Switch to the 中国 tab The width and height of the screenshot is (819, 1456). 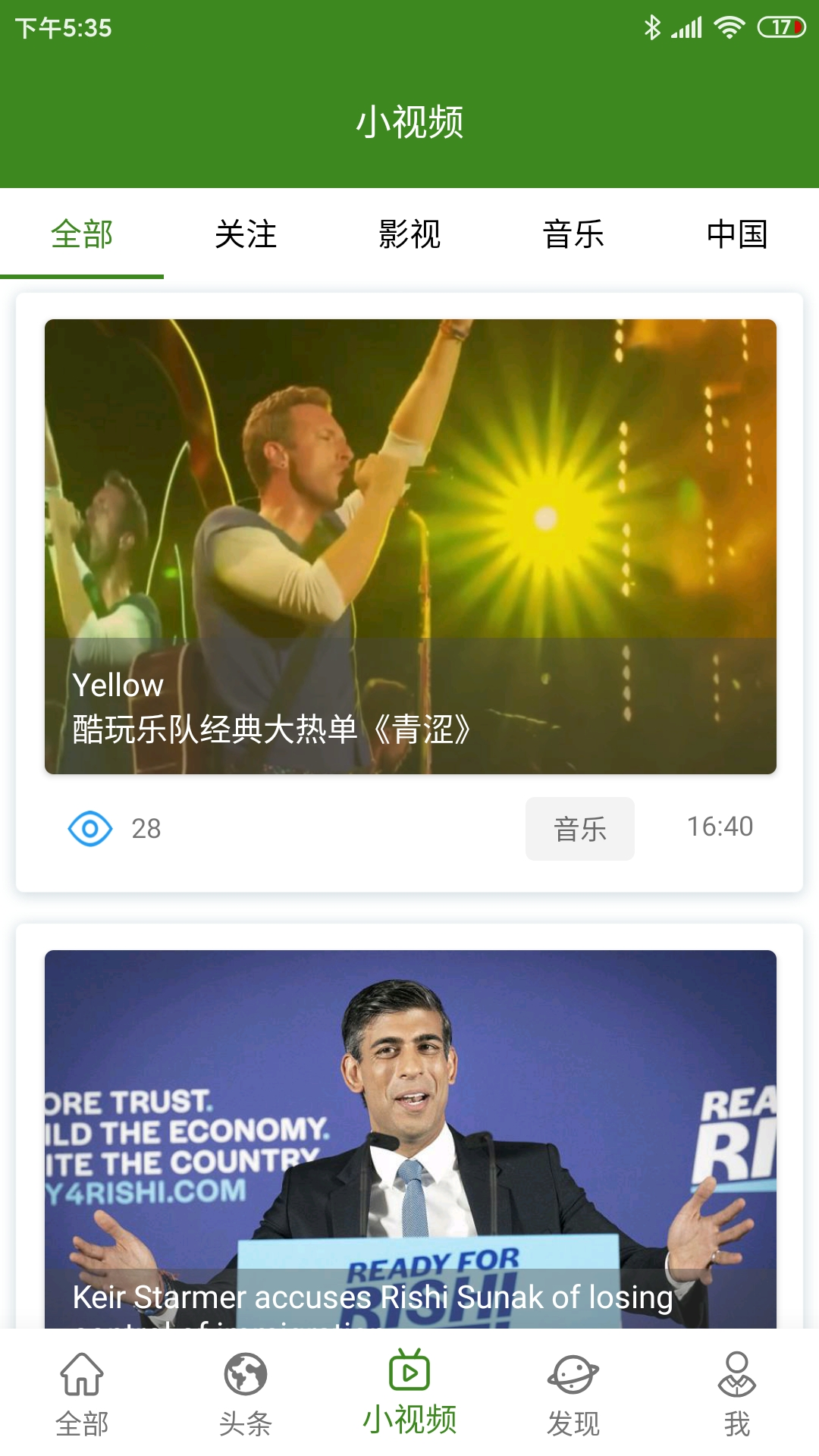pos(737,235)
